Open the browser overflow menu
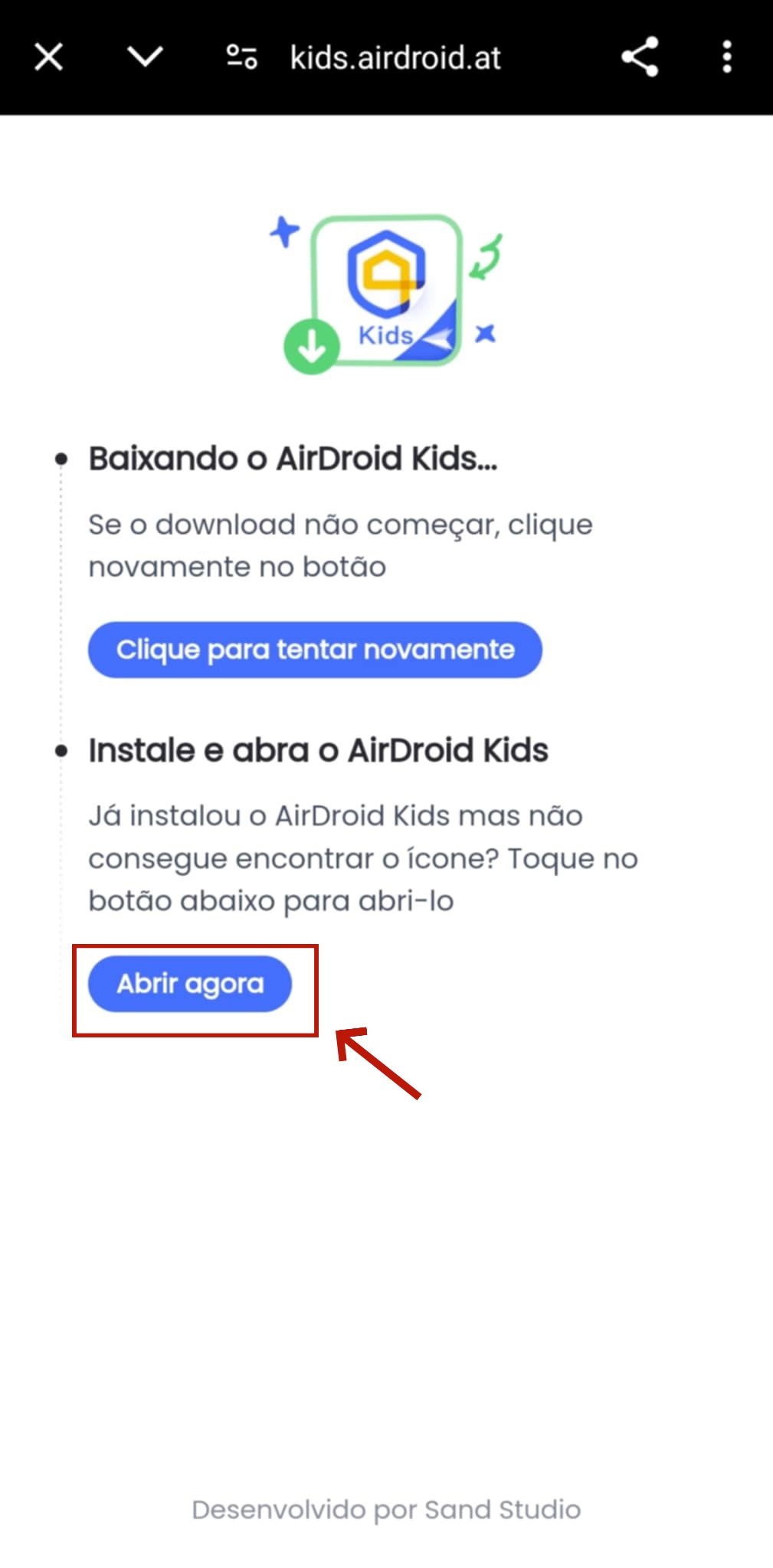Image resolution: width=773 pixels, height=1568 pixels. pos(726,58)
